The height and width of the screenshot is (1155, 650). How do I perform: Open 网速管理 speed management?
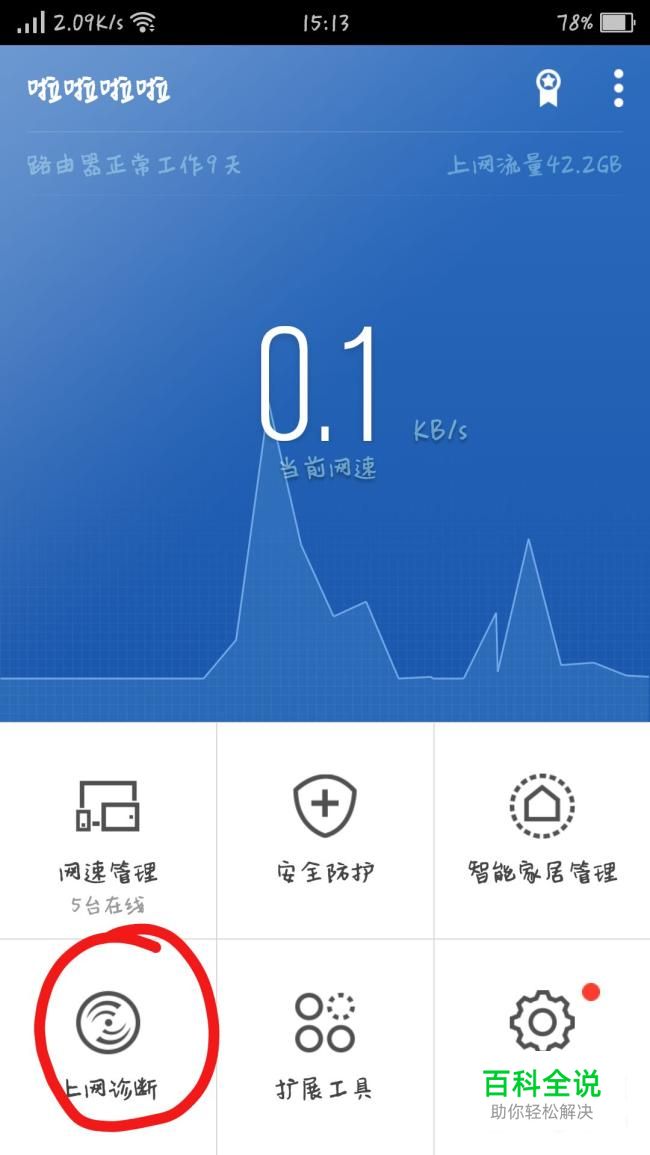(108, 830)
